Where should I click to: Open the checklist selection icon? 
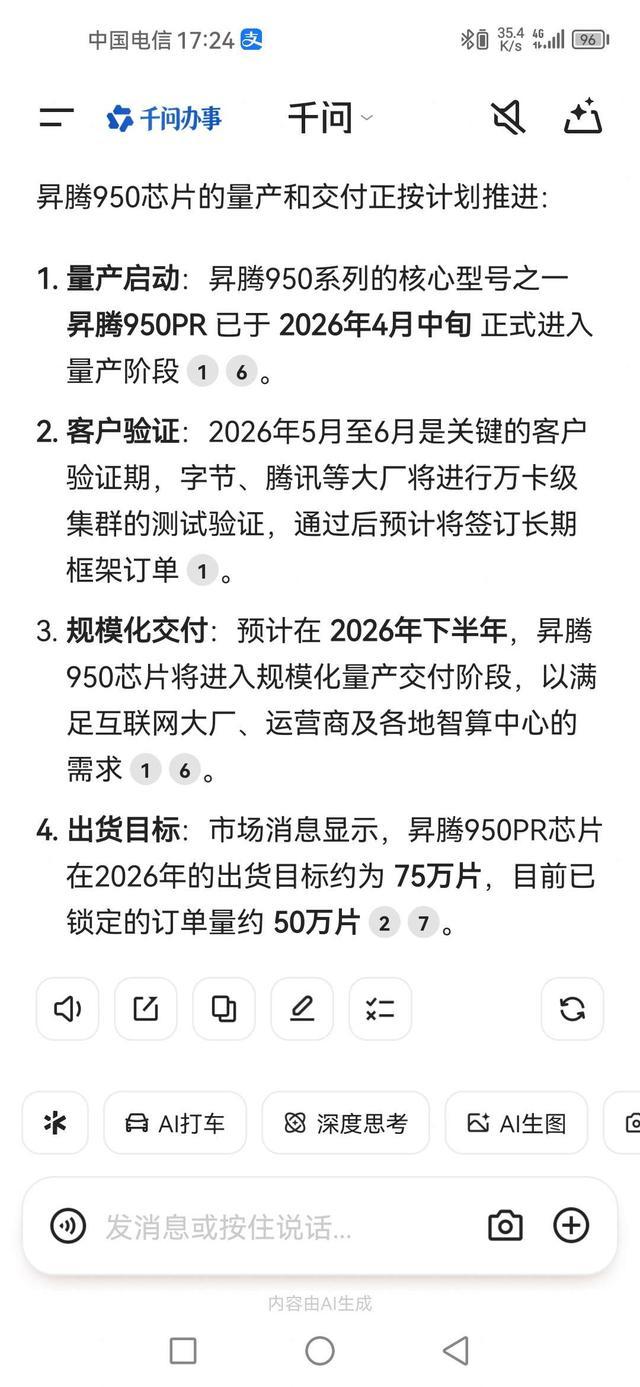click(380, 1009)
